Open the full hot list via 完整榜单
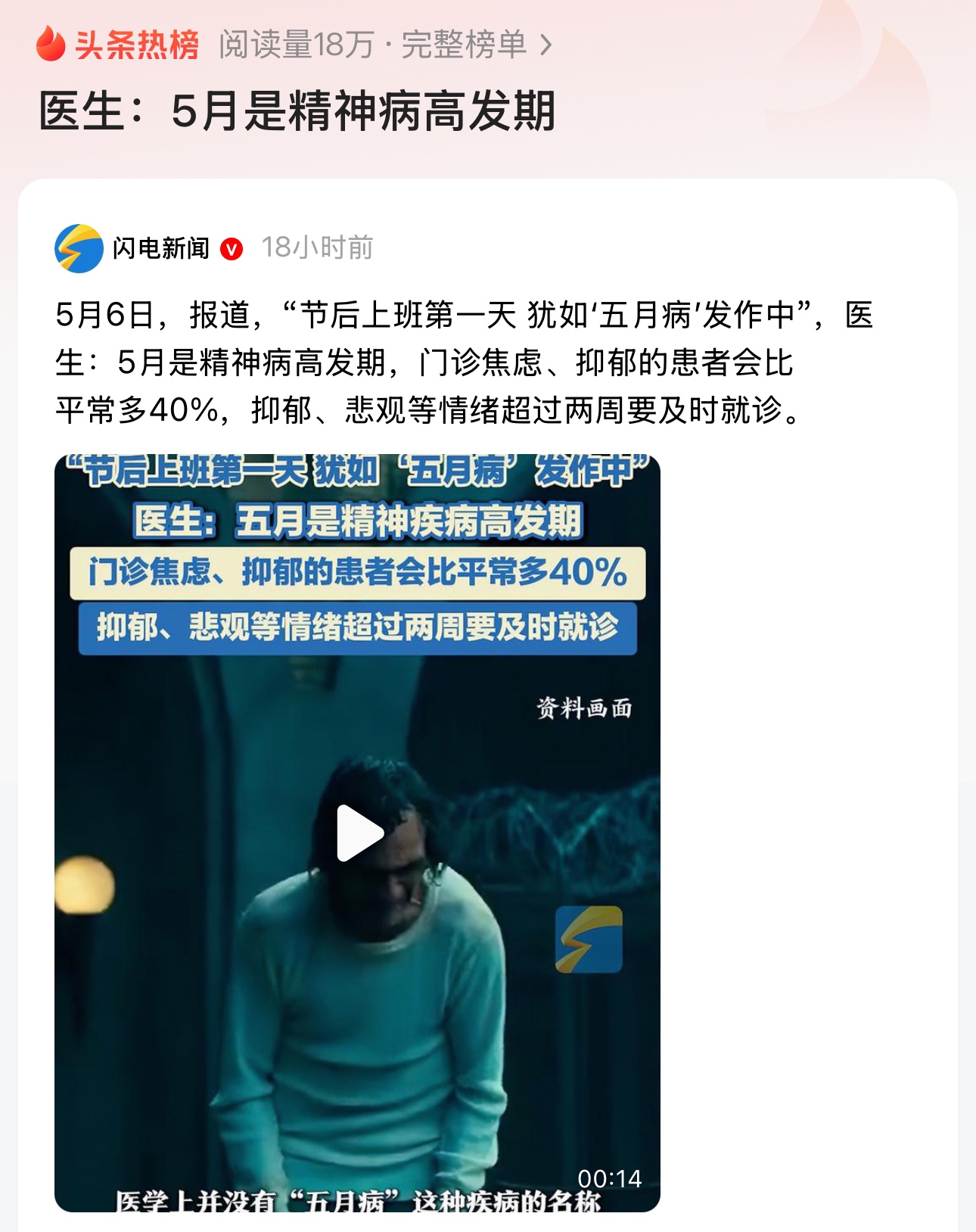This screenshot has width=976, height=1232. click(475, 45)
